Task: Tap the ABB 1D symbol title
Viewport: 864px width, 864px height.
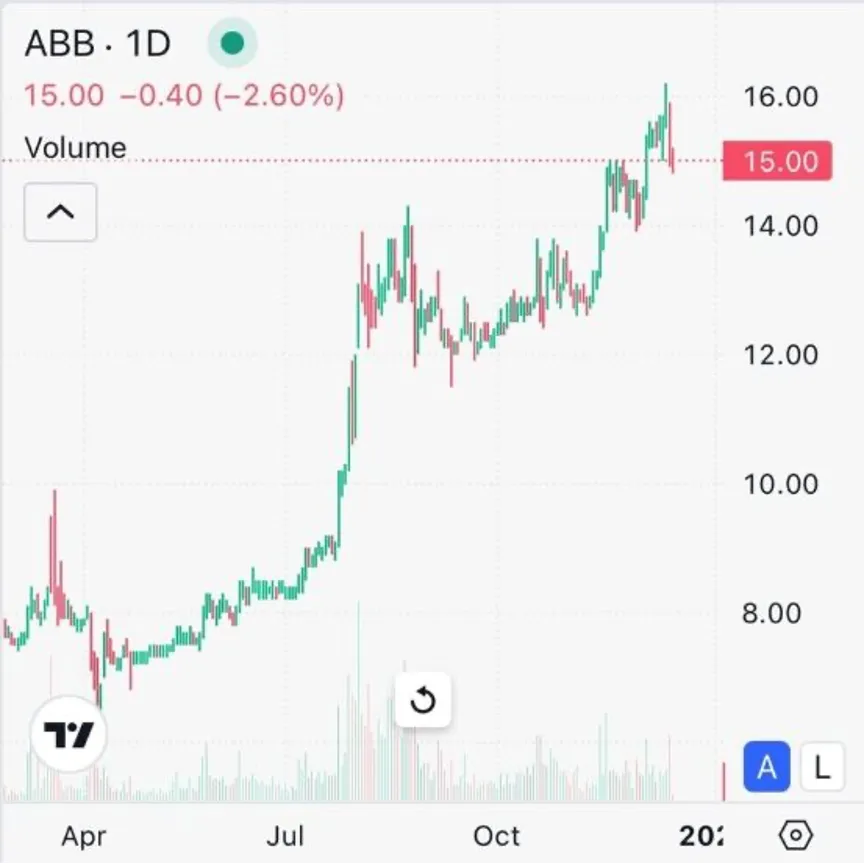Action: click(98, 43)
